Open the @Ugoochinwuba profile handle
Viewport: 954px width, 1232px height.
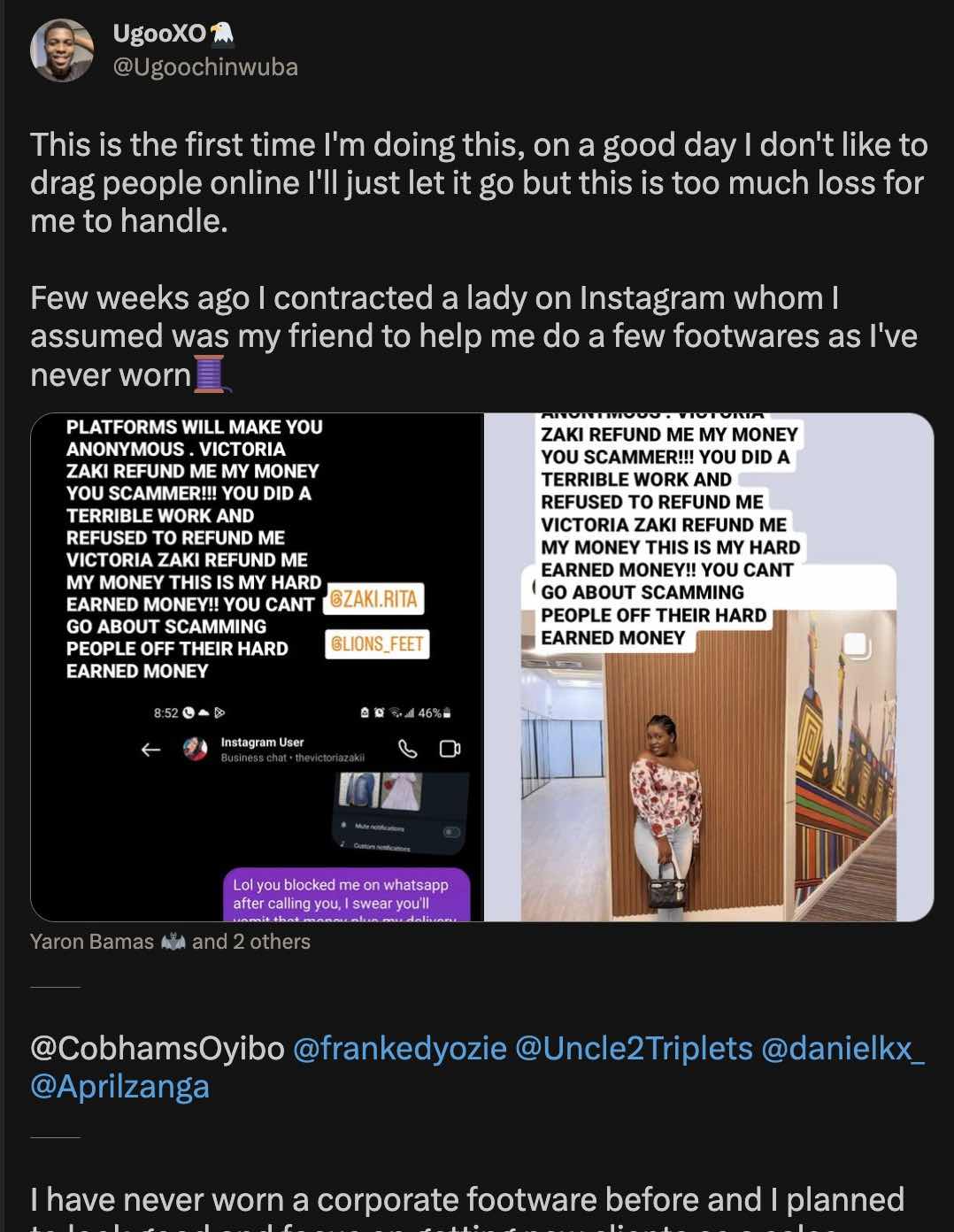(205, 67)
